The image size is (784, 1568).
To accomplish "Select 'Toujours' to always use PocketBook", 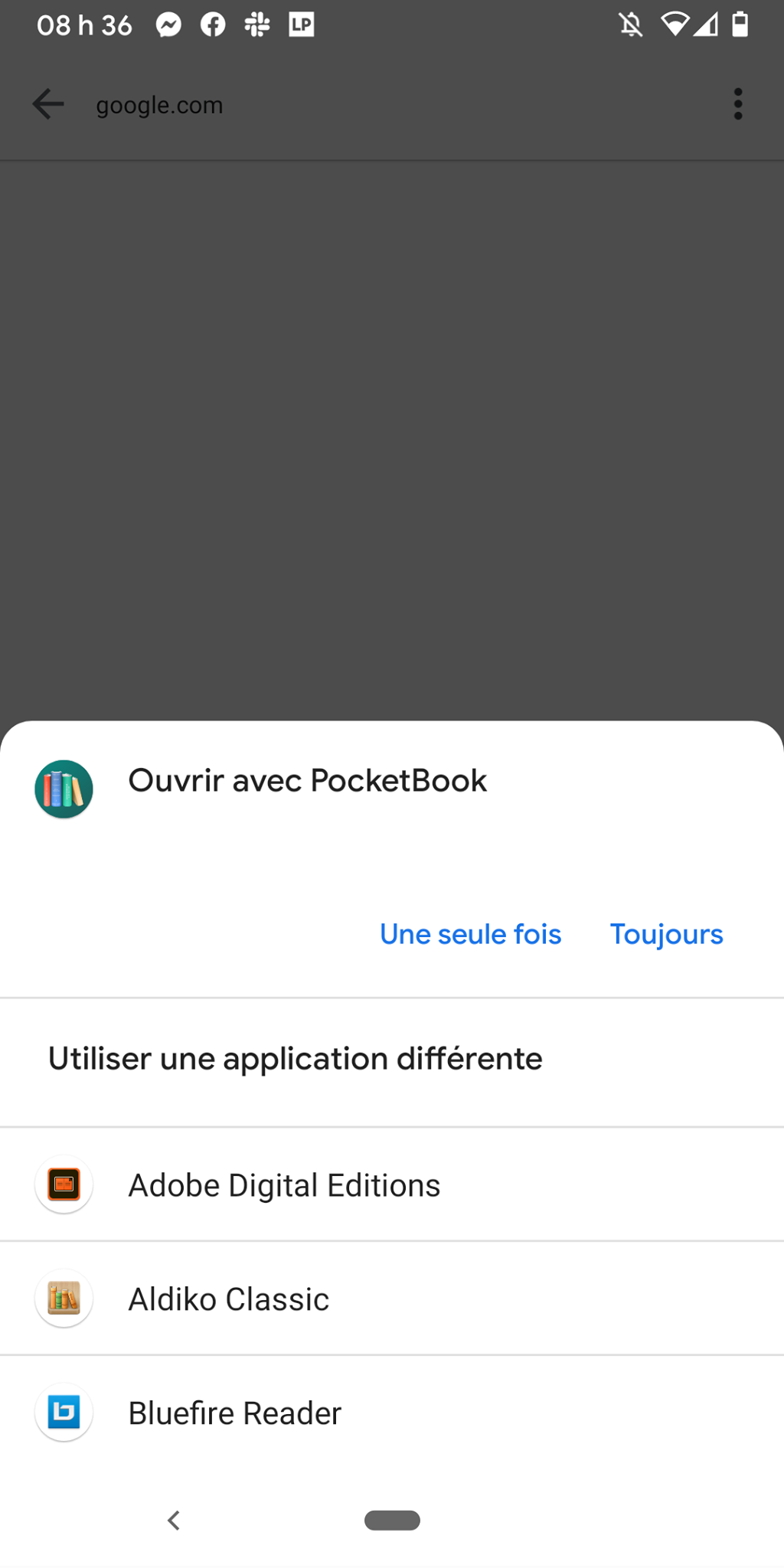I will (666, 934).
